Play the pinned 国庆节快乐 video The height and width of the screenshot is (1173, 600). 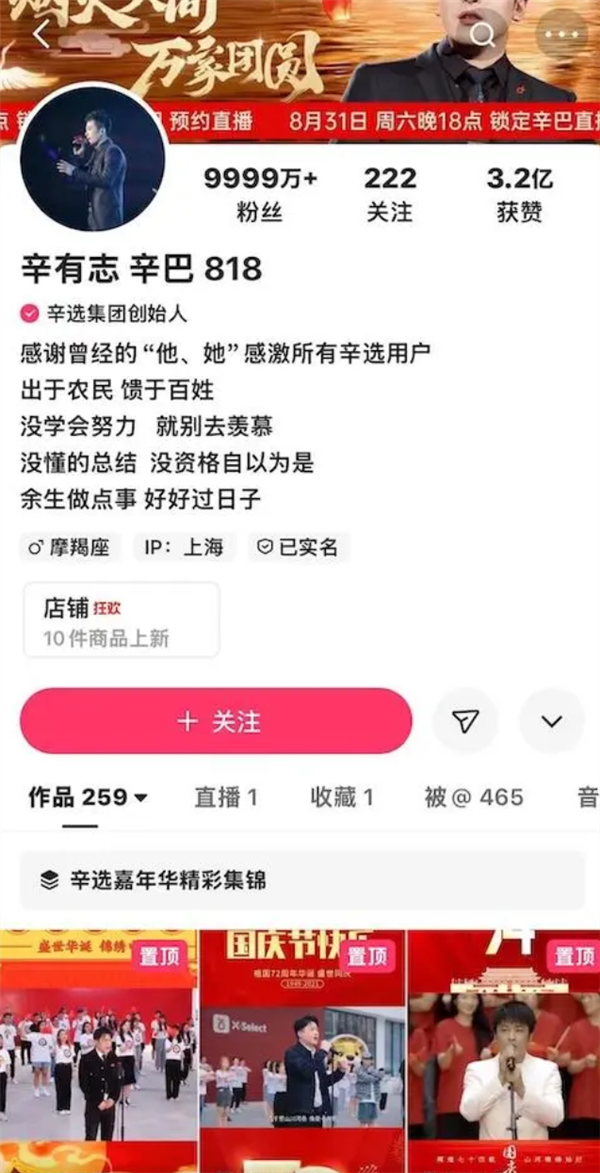point(302,1050)
